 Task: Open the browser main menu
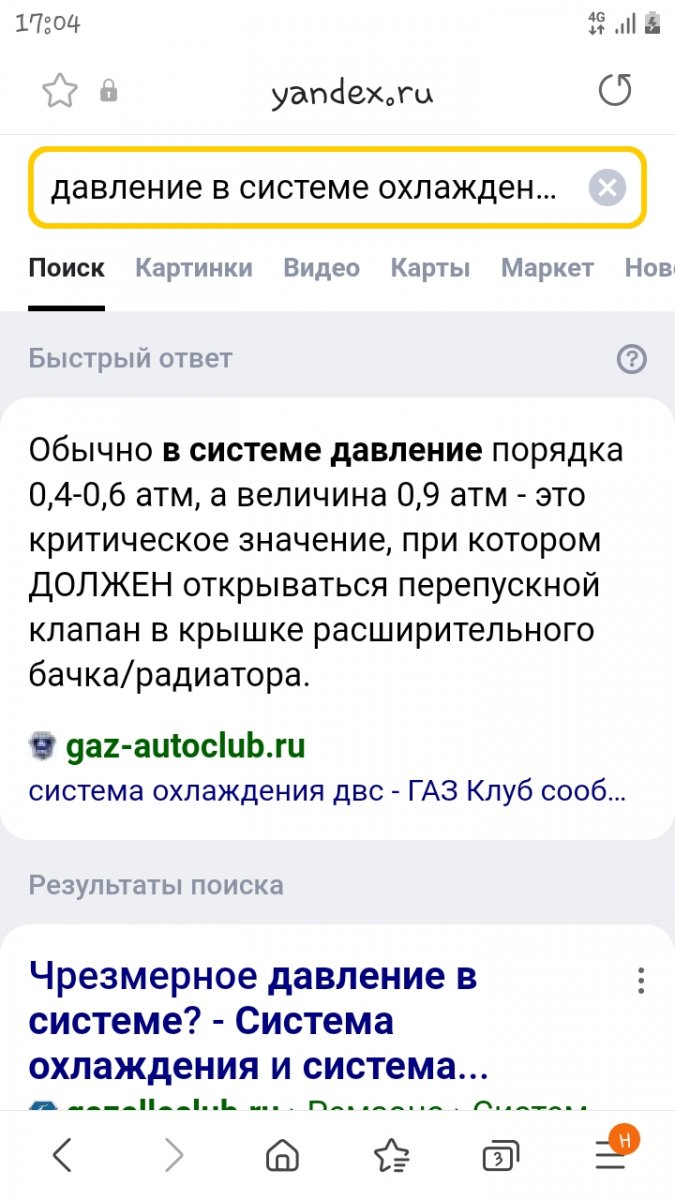click(x=610, y=1154)
